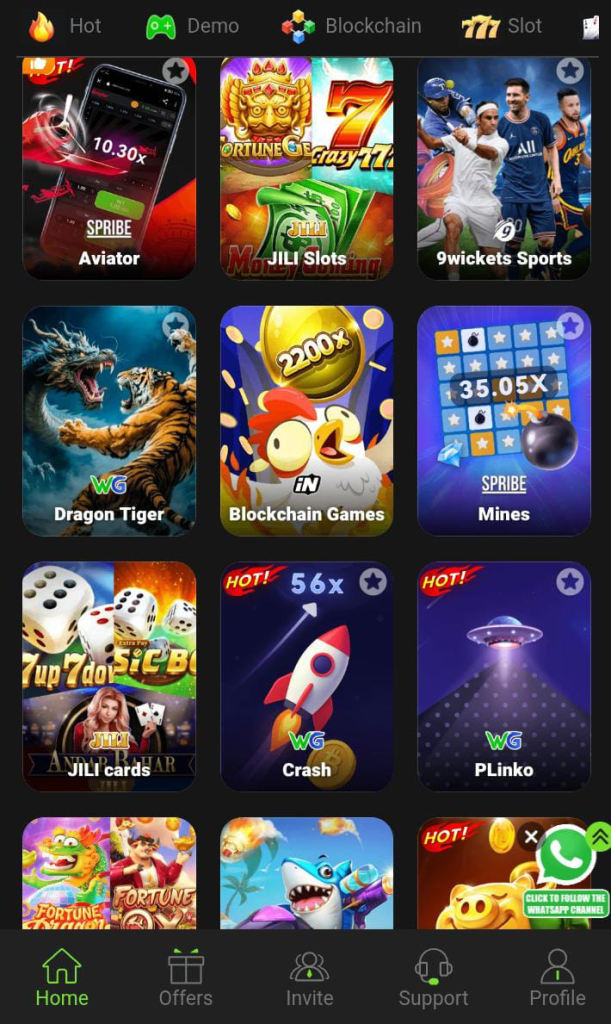Open the PLinko game tile
The width and height of the screenshot is (611, 1024).
tap(503, 676)
